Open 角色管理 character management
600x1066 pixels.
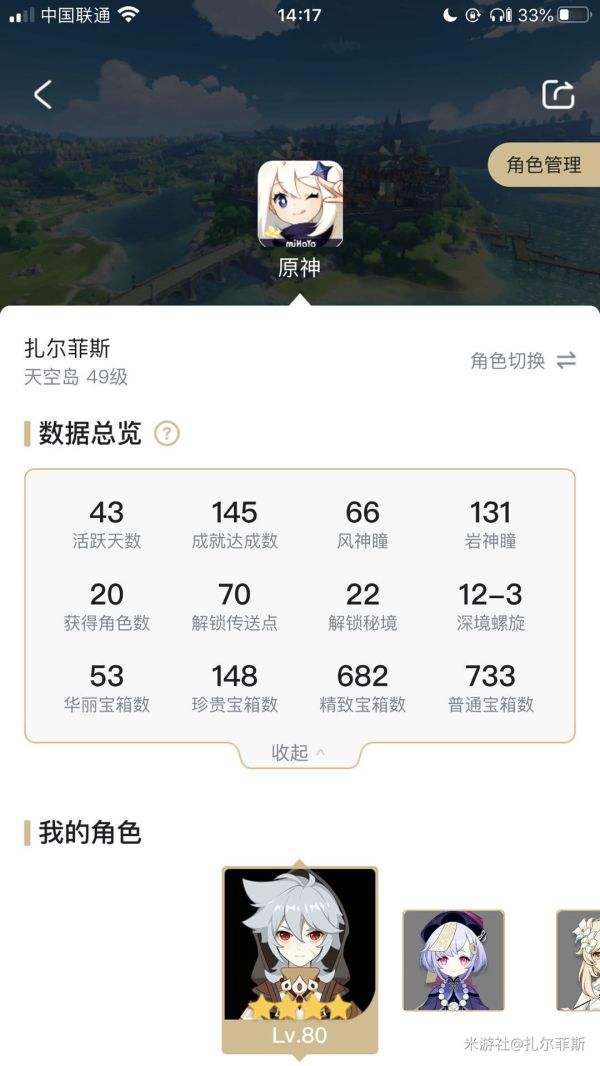click(x=544, y=165)
